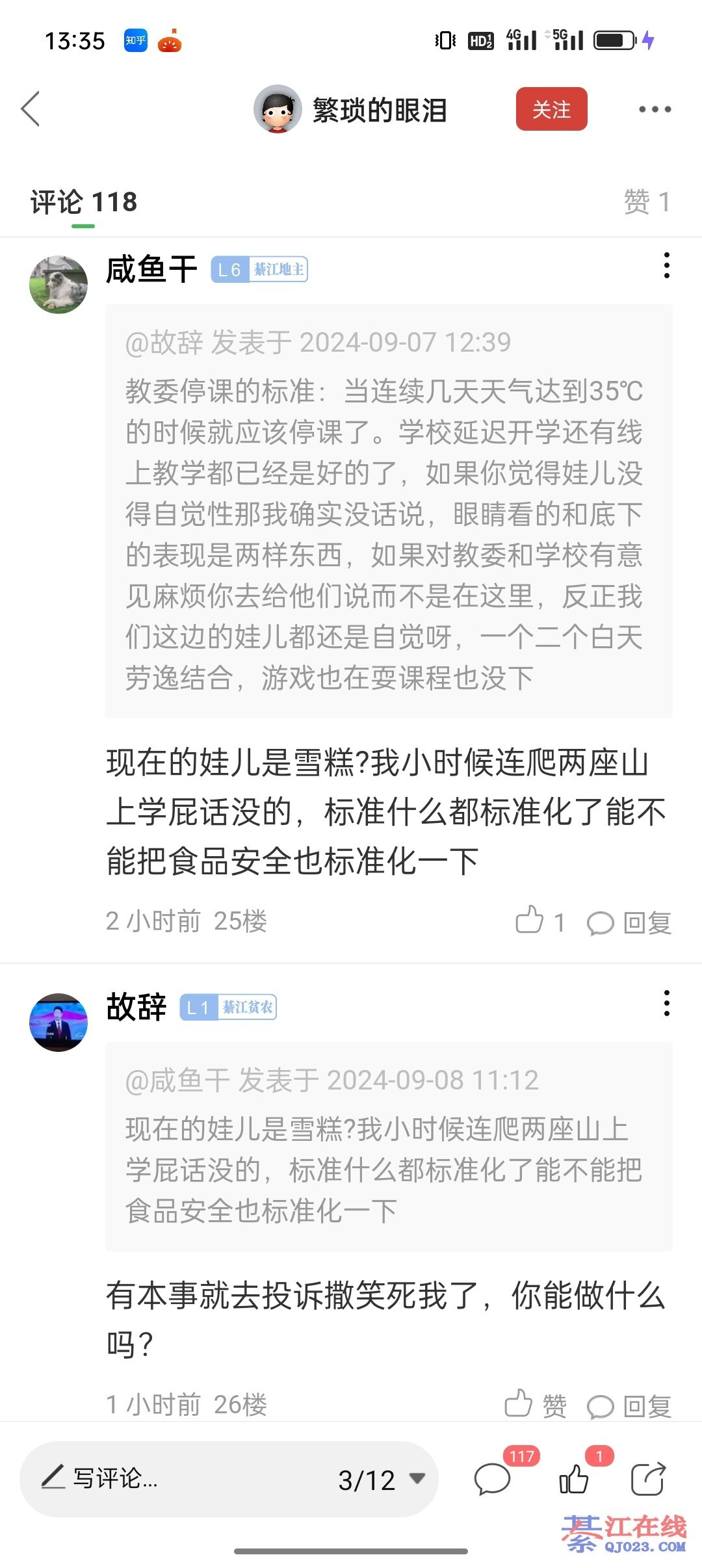View 咸鱼干's avatar profile
Image resolution: width=702 pixels, height=1568 pixels.
(58, 284)
